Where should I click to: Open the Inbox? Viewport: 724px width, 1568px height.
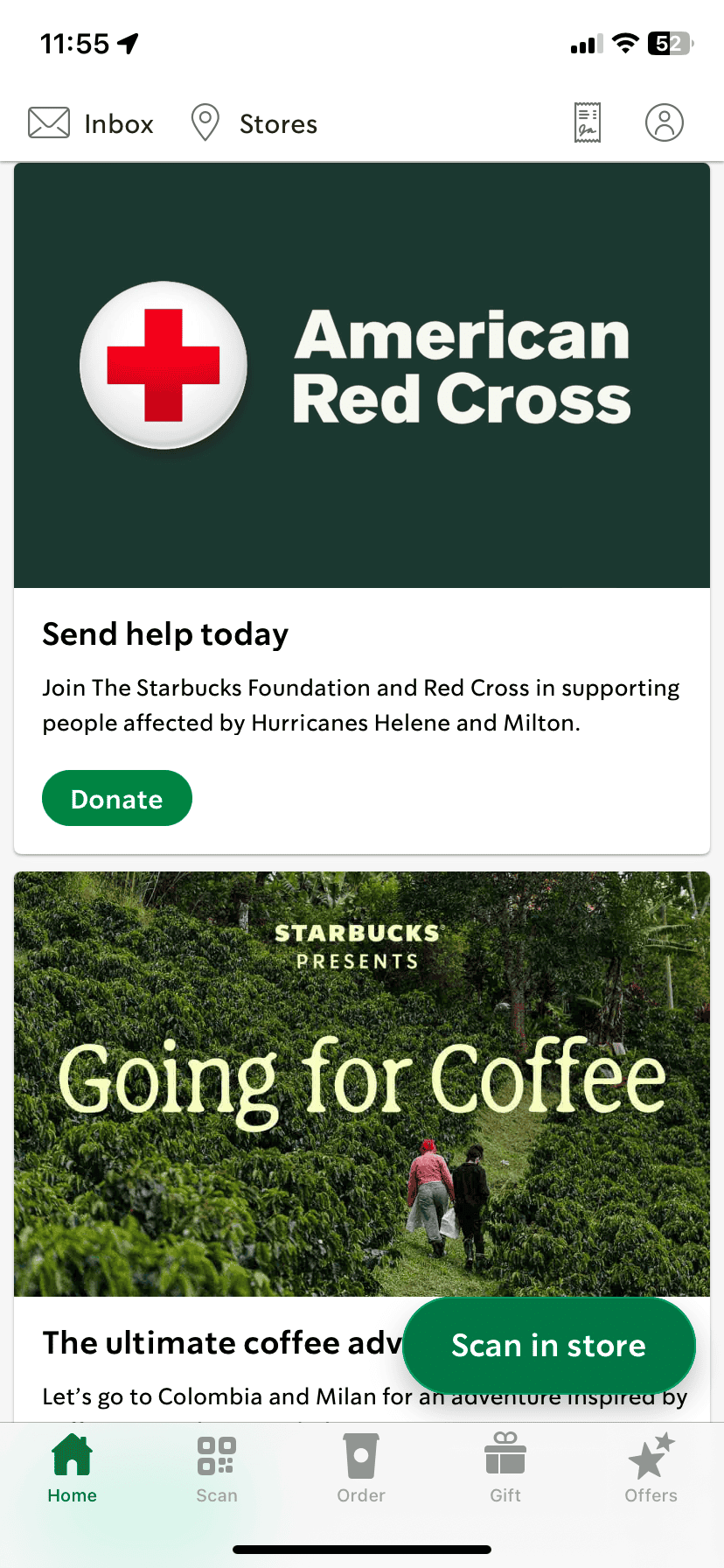click(x=91, y=123)
